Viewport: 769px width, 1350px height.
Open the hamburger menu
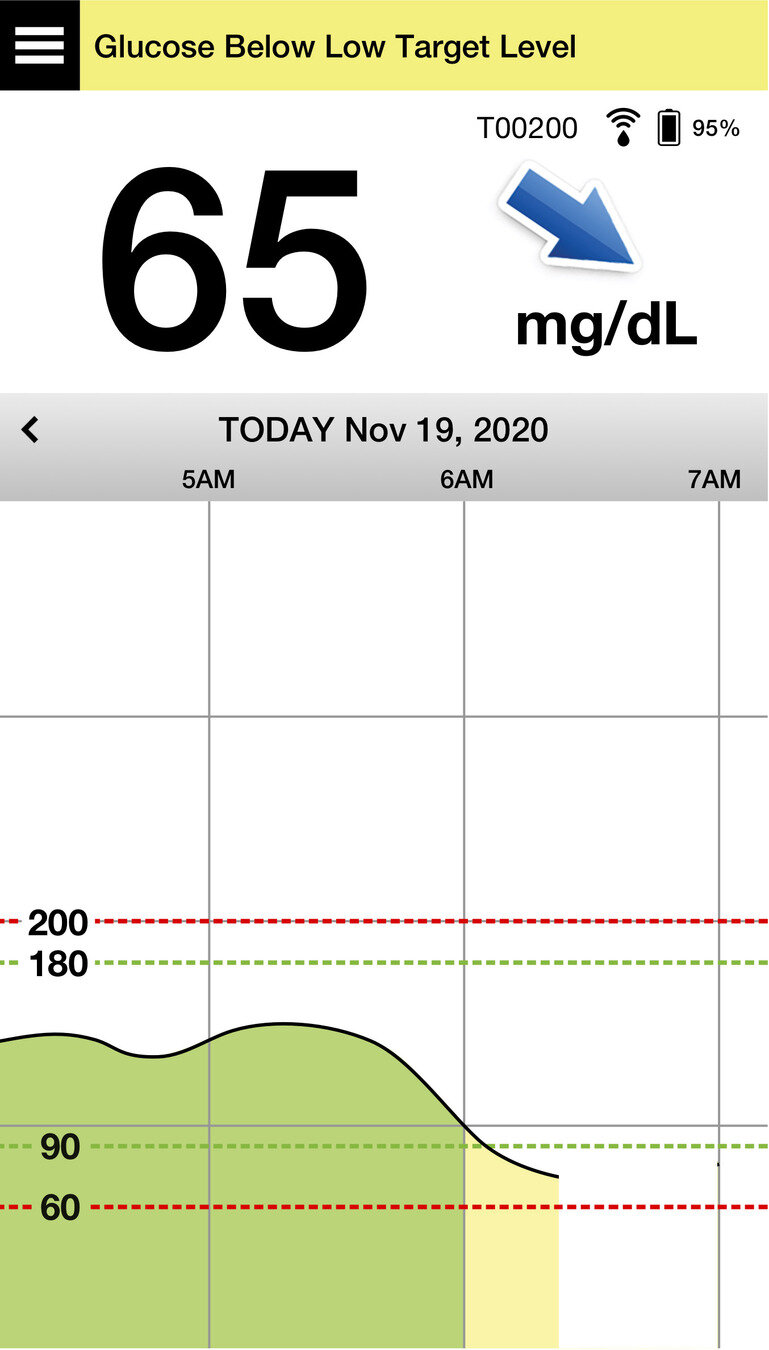tap(39, 45)
